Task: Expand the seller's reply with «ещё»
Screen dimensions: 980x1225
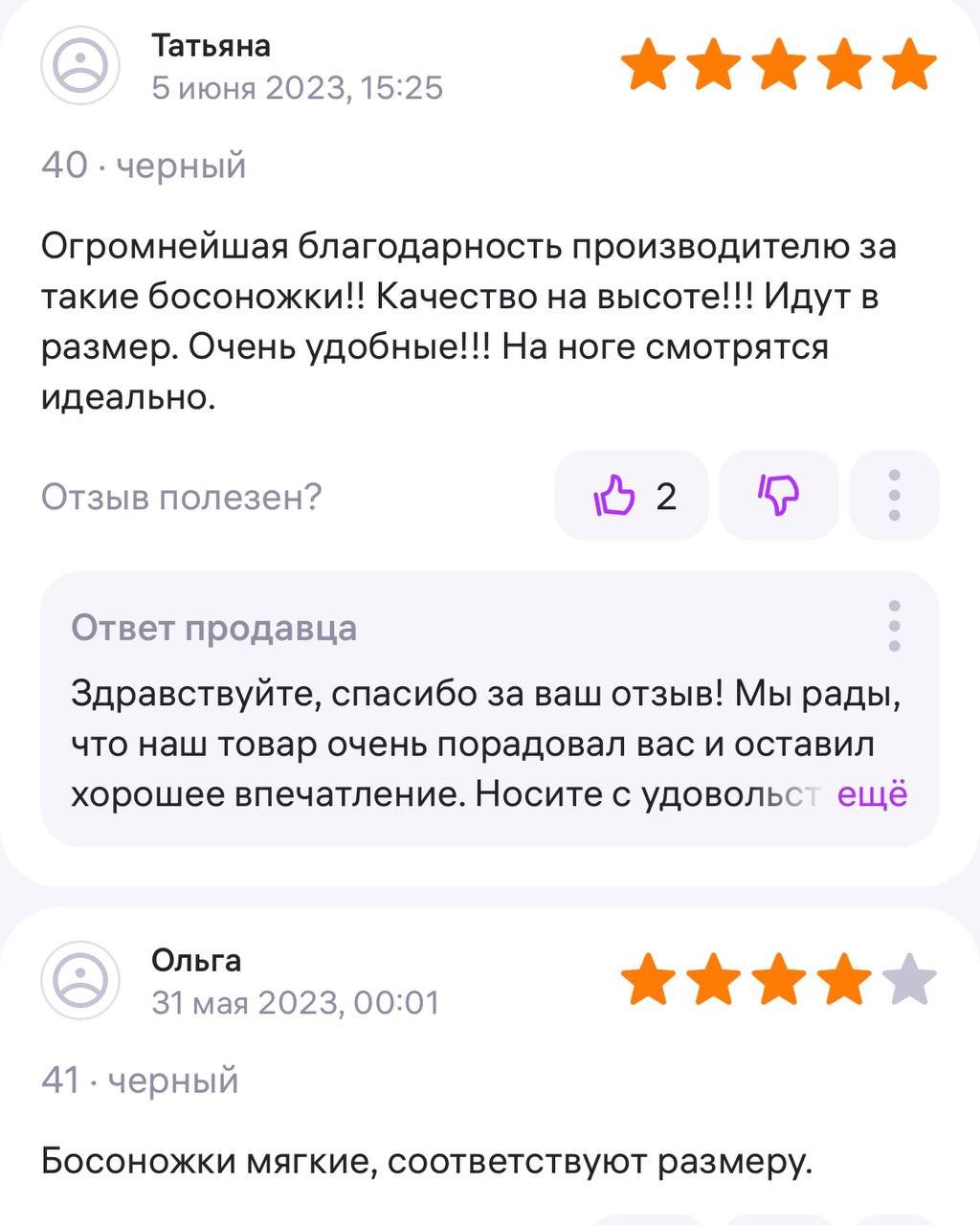Action: point(872,794)
